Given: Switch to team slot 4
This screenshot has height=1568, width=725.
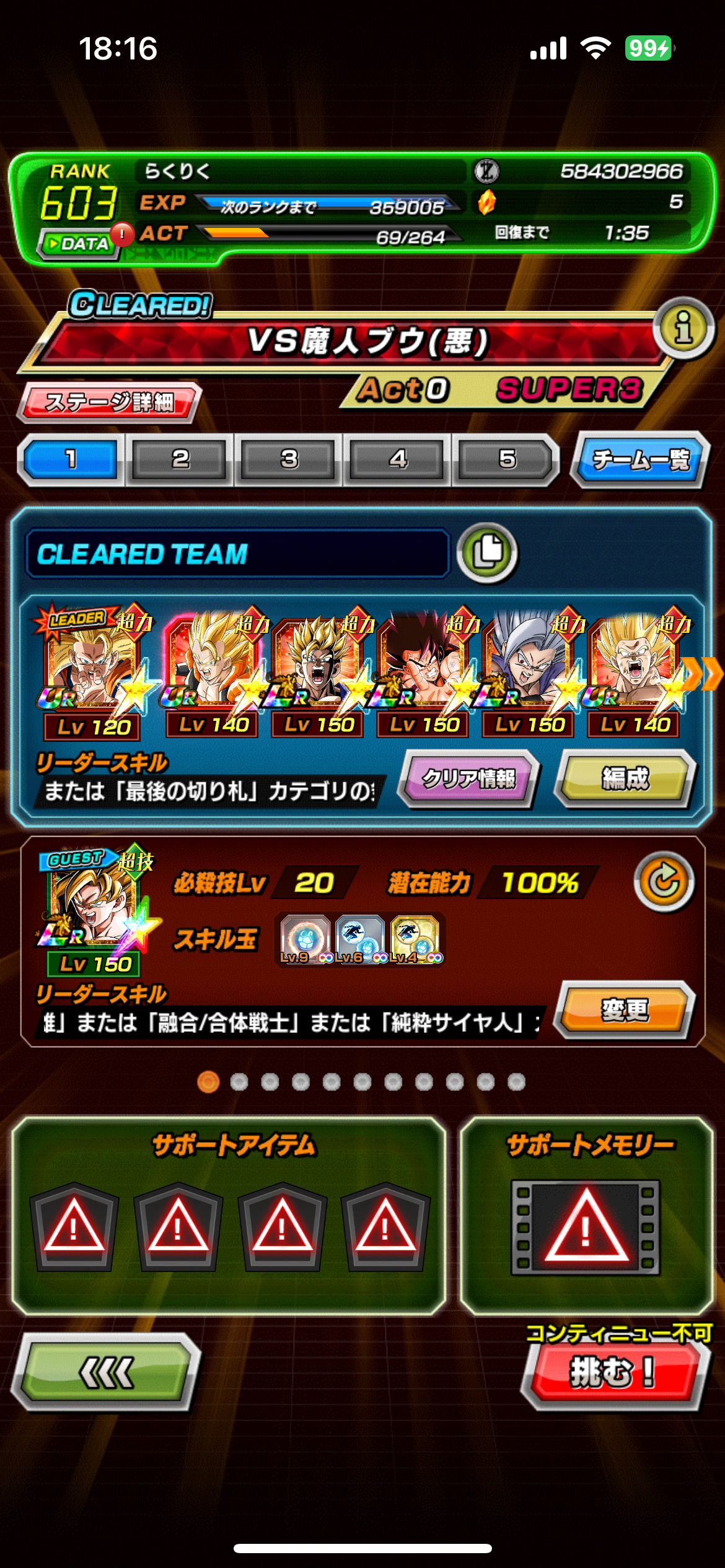Looking at the screenshot, I should click(x=398, y=460).
